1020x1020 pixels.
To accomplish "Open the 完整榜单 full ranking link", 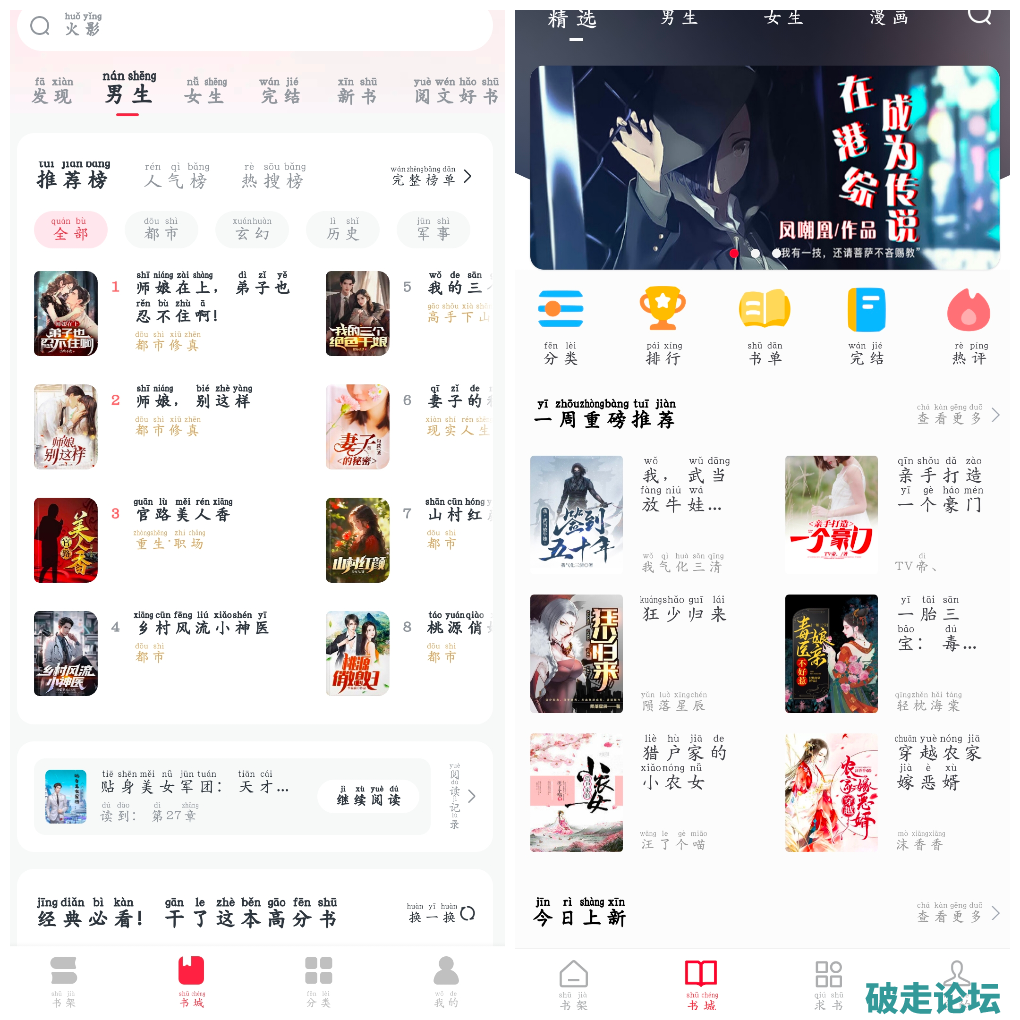I will pos(432,177).
